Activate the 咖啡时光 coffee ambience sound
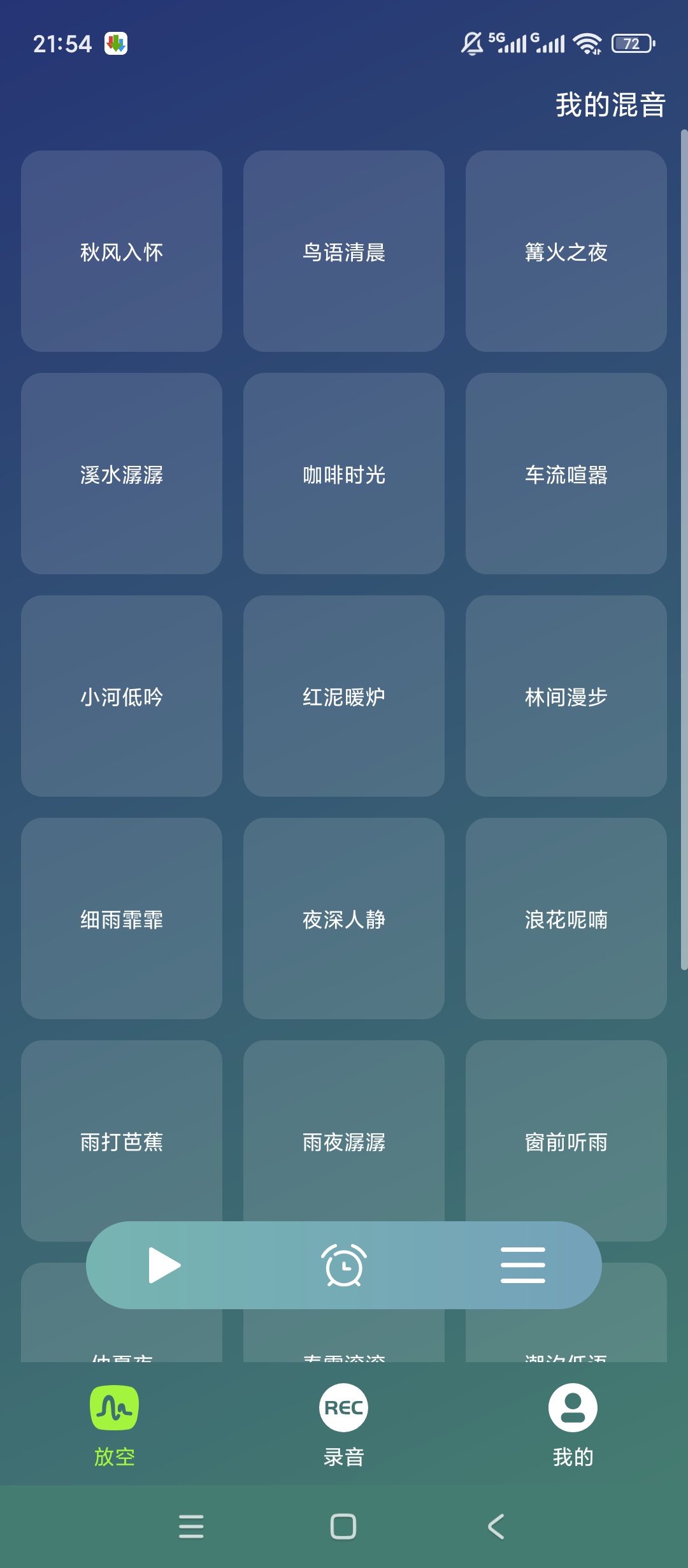This screenshot has width=688, height=1568. coord(343,474)
